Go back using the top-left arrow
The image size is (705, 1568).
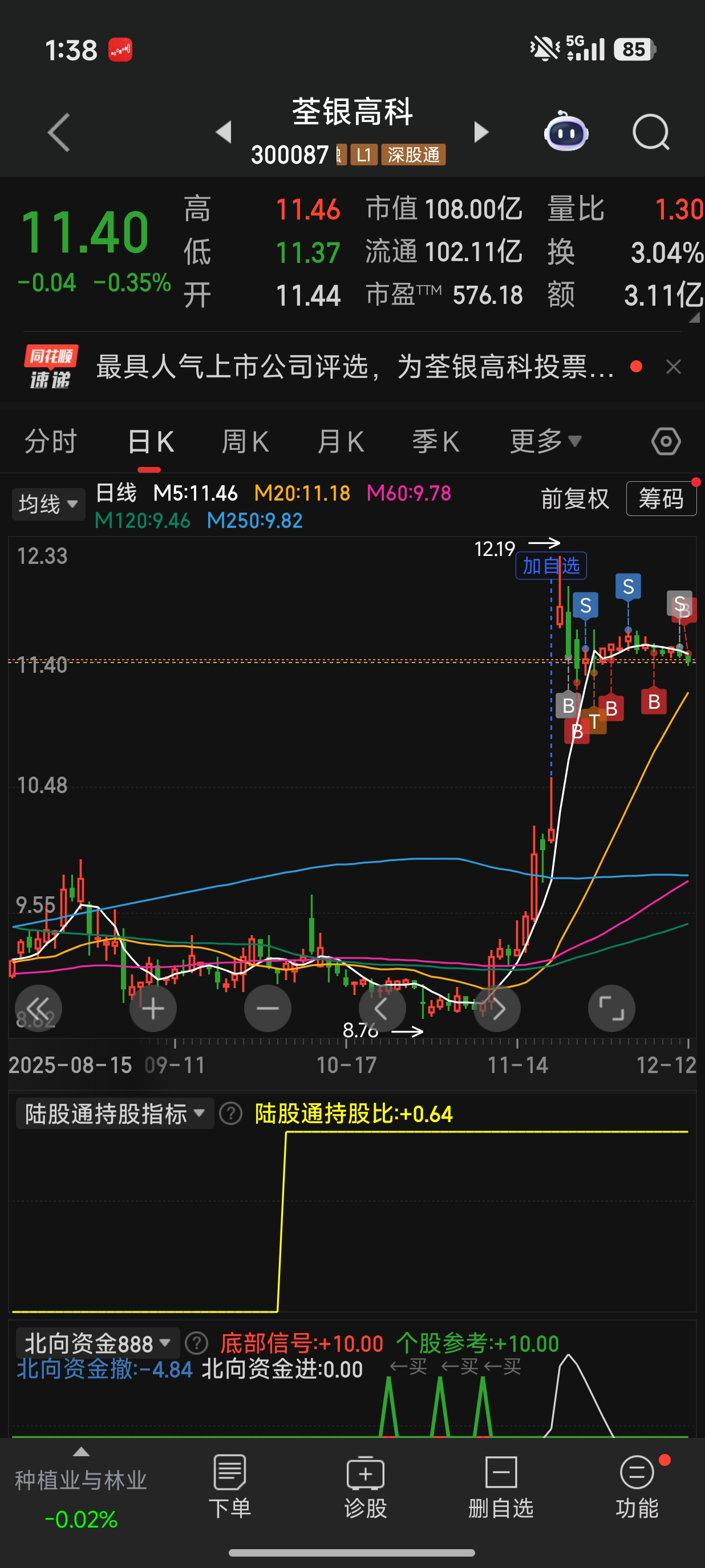pyautogui.click(x=59, y=132)
